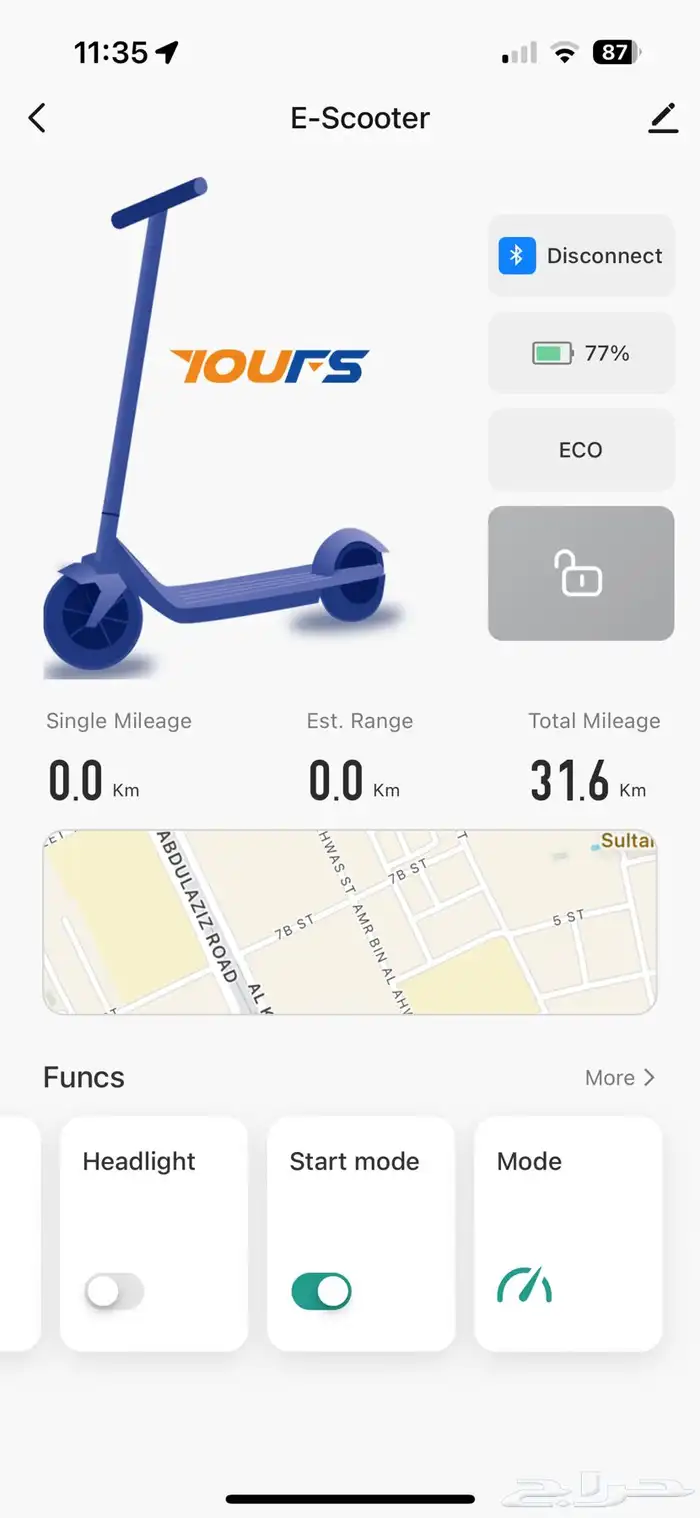Open the map preview

(350, 922)
